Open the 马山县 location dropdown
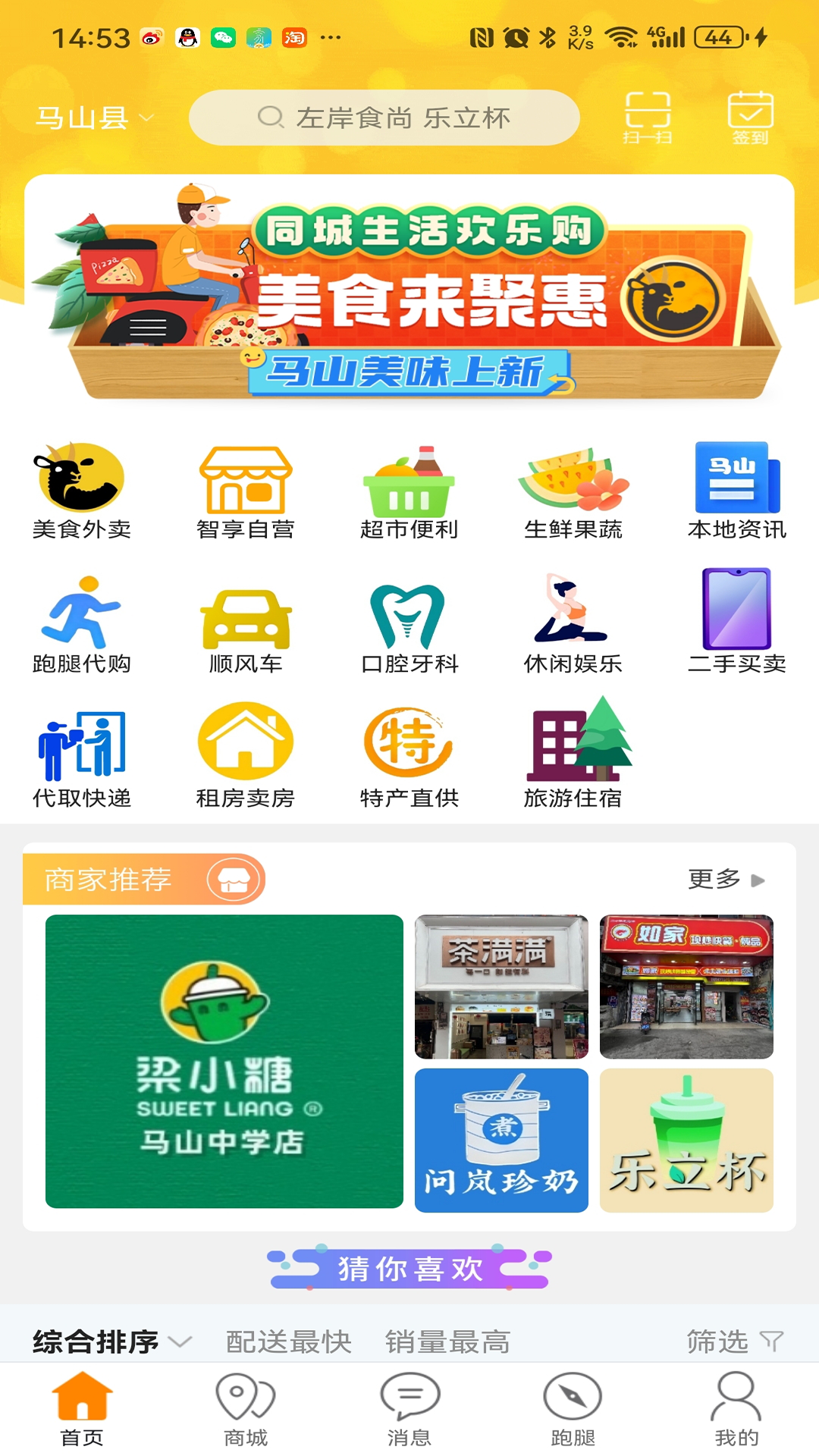 pos(95,118)
